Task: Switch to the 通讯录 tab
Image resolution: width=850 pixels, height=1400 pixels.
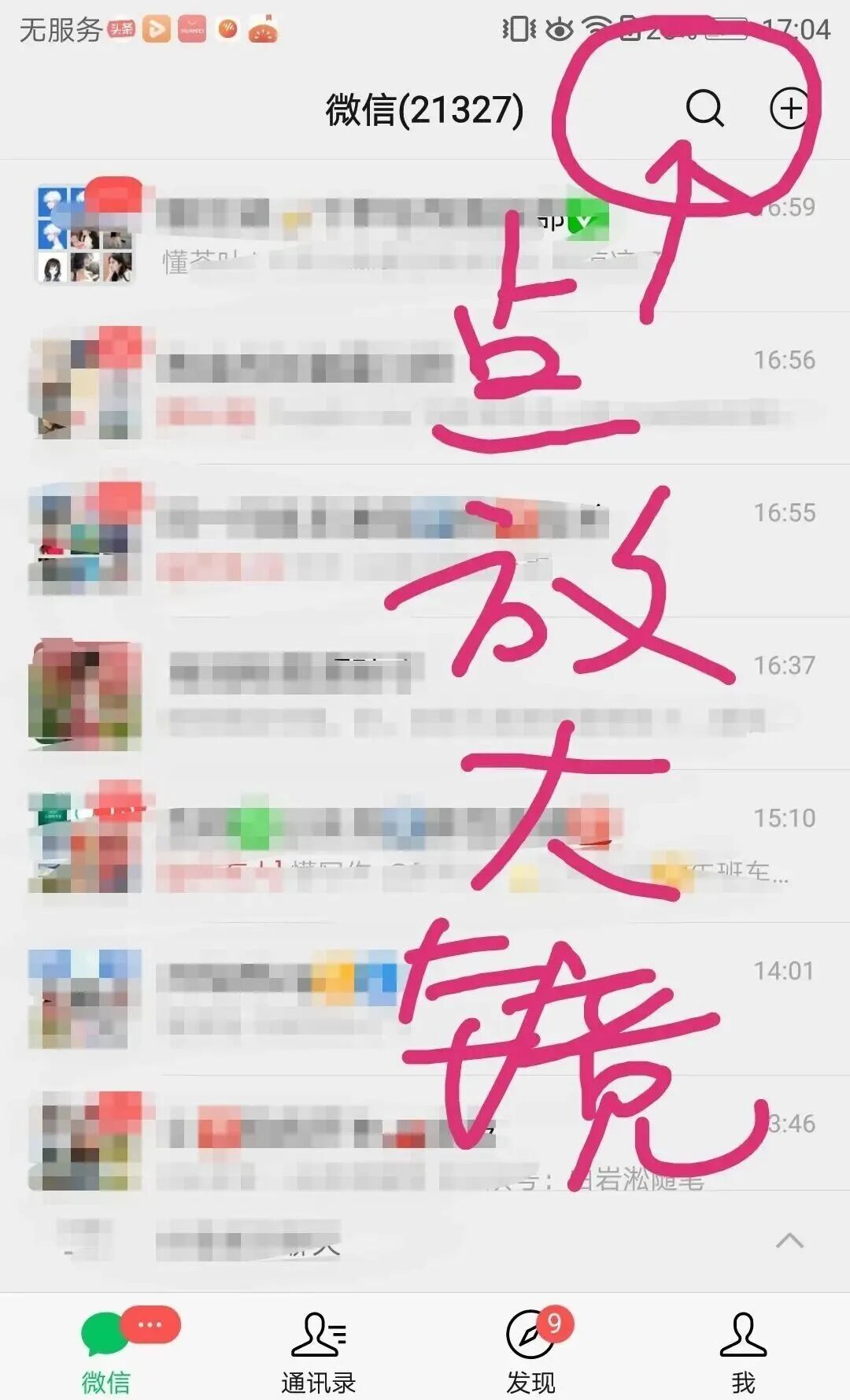Action: pyautogui.click(x=319, y=1348)
